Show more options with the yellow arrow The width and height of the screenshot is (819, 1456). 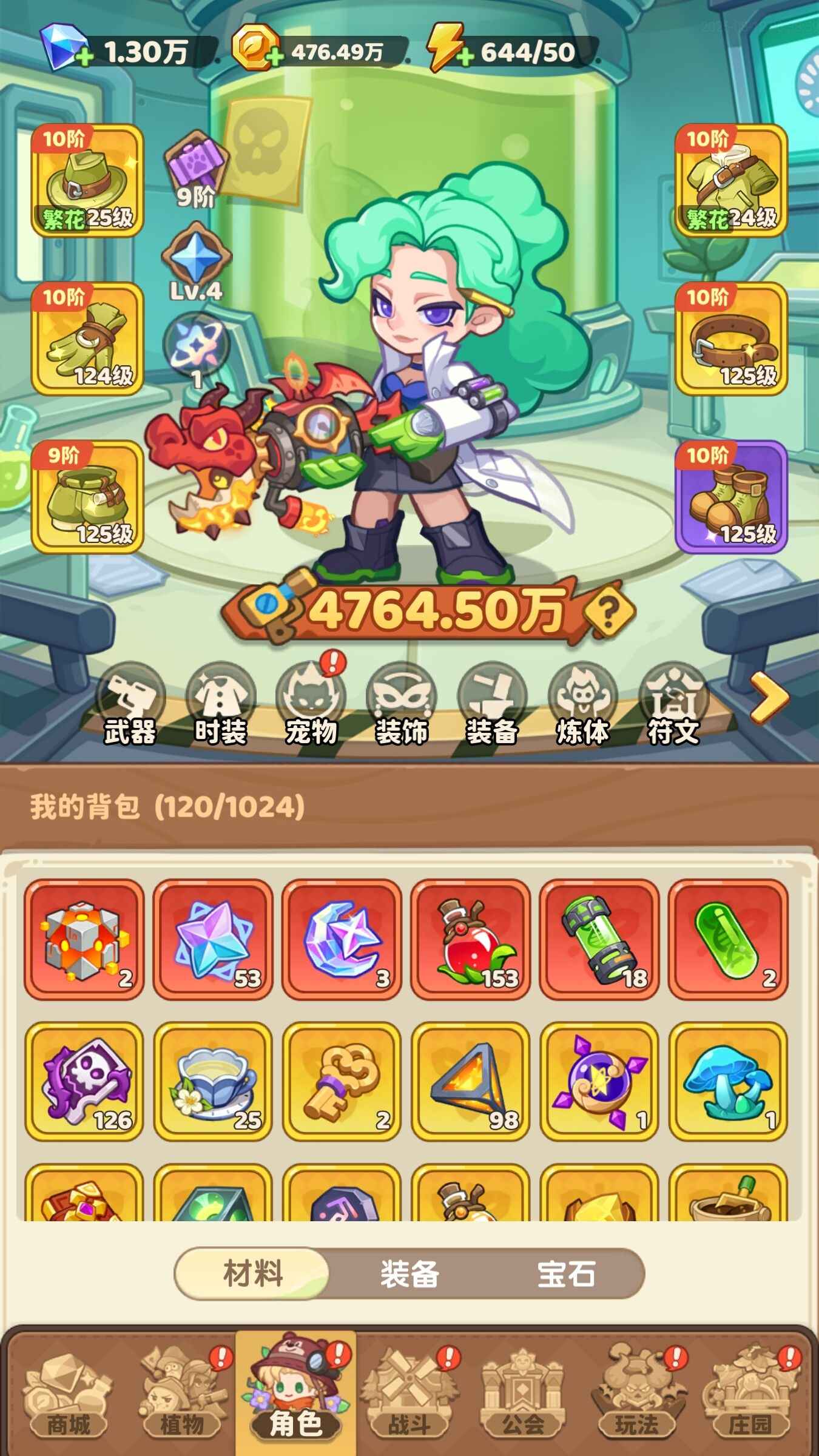point(769,698)
